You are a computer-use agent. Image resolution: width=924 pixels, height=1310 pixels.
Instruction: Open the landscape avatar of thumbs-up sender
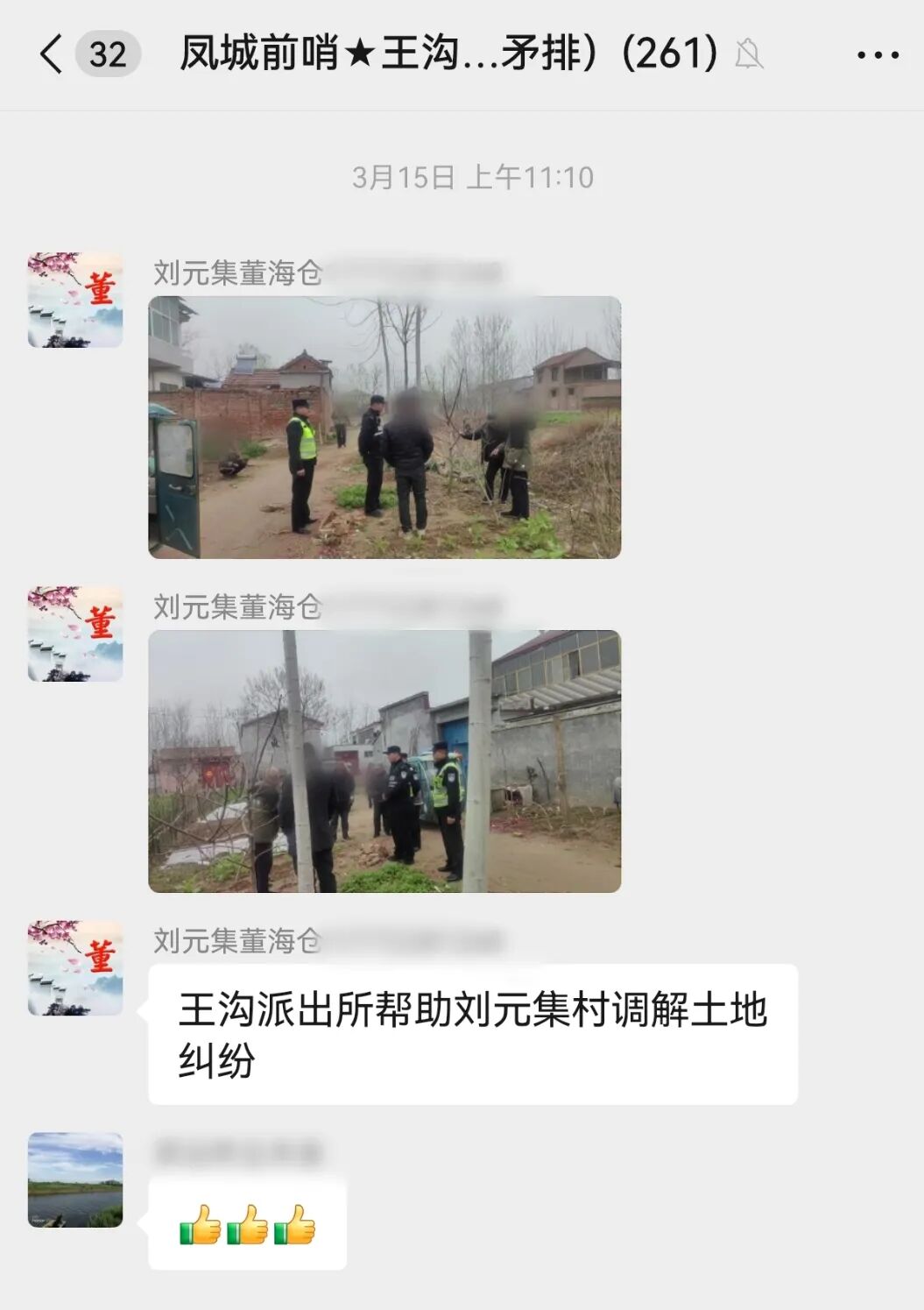(75, 1179)
